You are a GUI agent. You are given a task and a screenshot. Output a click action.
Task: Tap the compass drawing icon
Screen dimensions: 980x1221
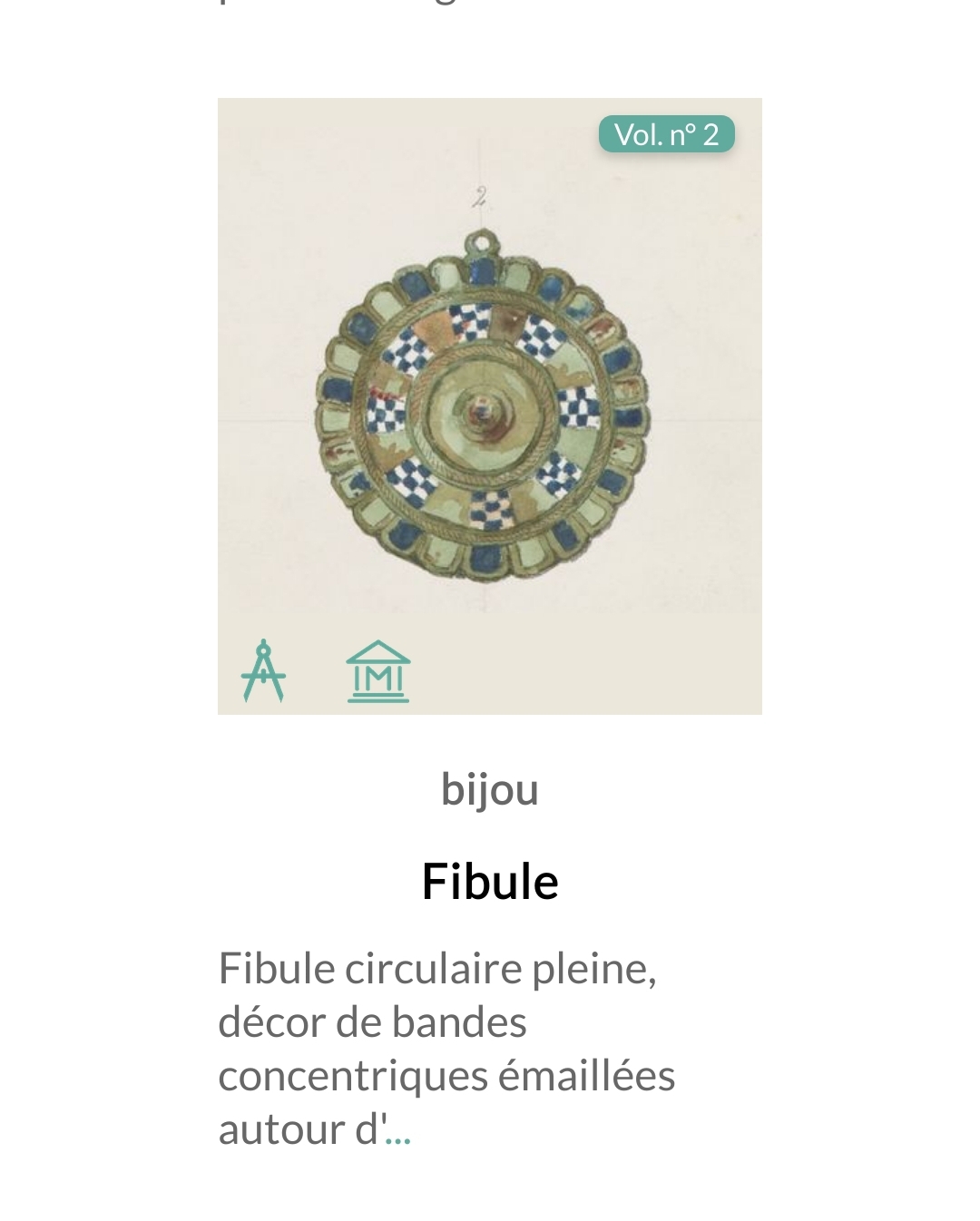pos(264,671)
